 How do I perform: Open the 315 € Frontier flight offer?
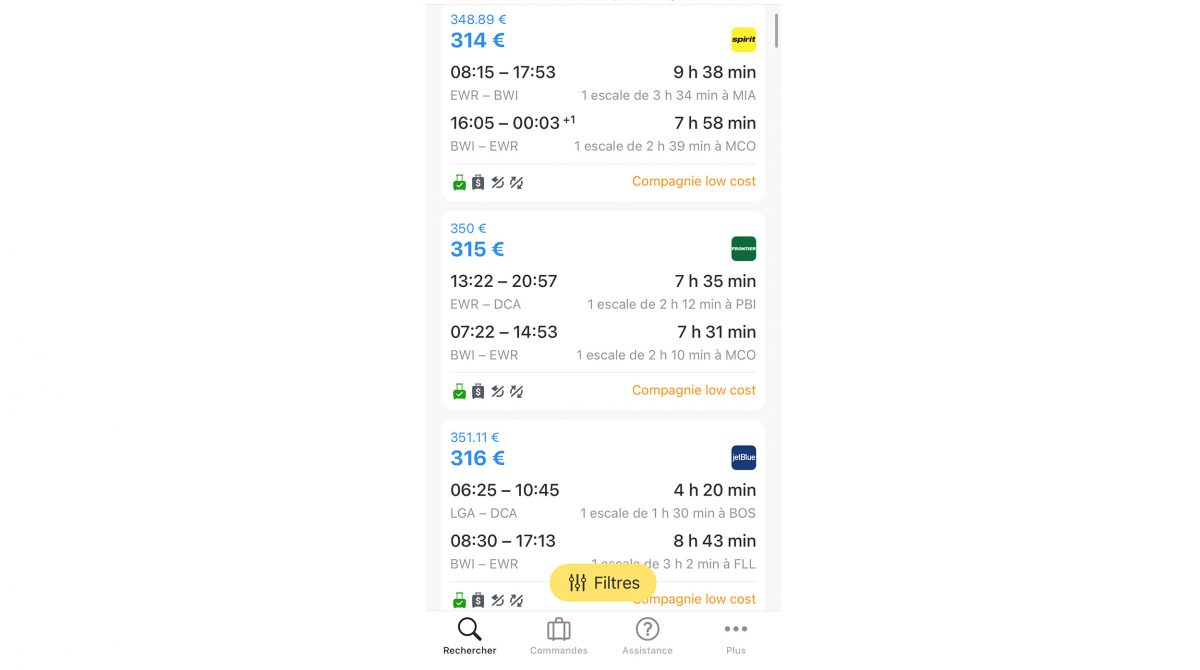(x=602, y=310)
